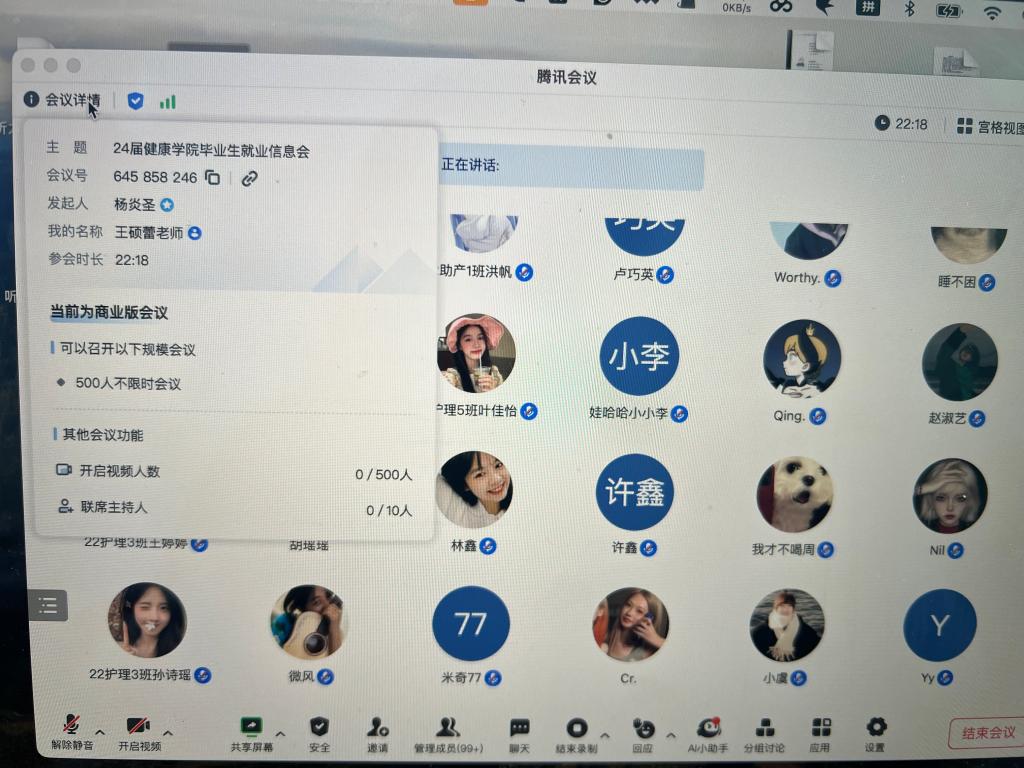Launch the AI小助手 assistant
Screen dimensions: 1024x768
(x=709, y=732)
